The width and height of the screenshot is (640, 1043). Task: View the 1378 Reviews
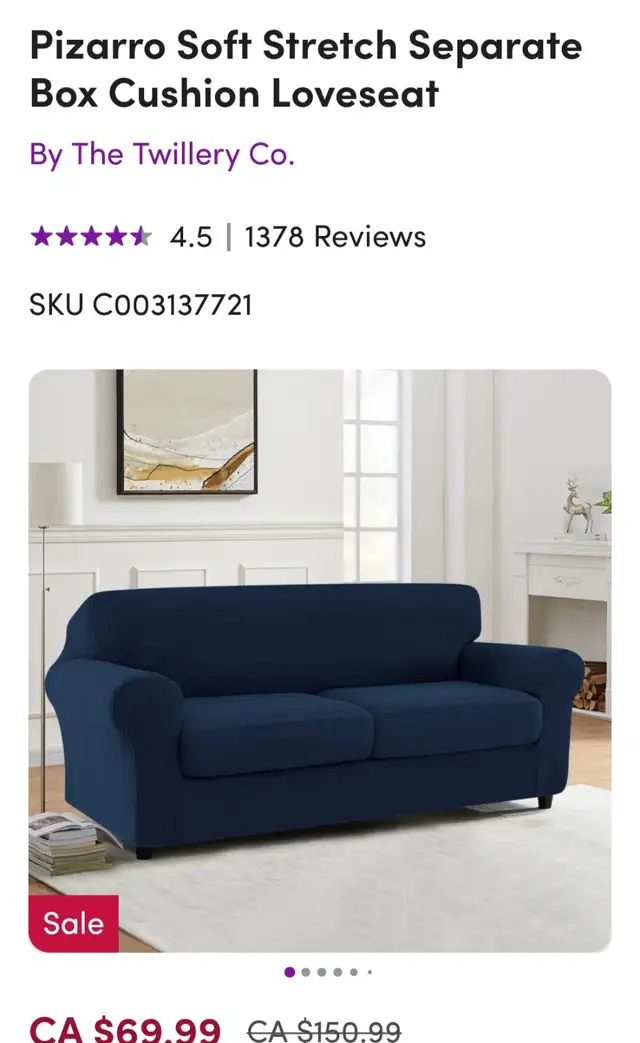pyautogui.click(x=335, y=237)
